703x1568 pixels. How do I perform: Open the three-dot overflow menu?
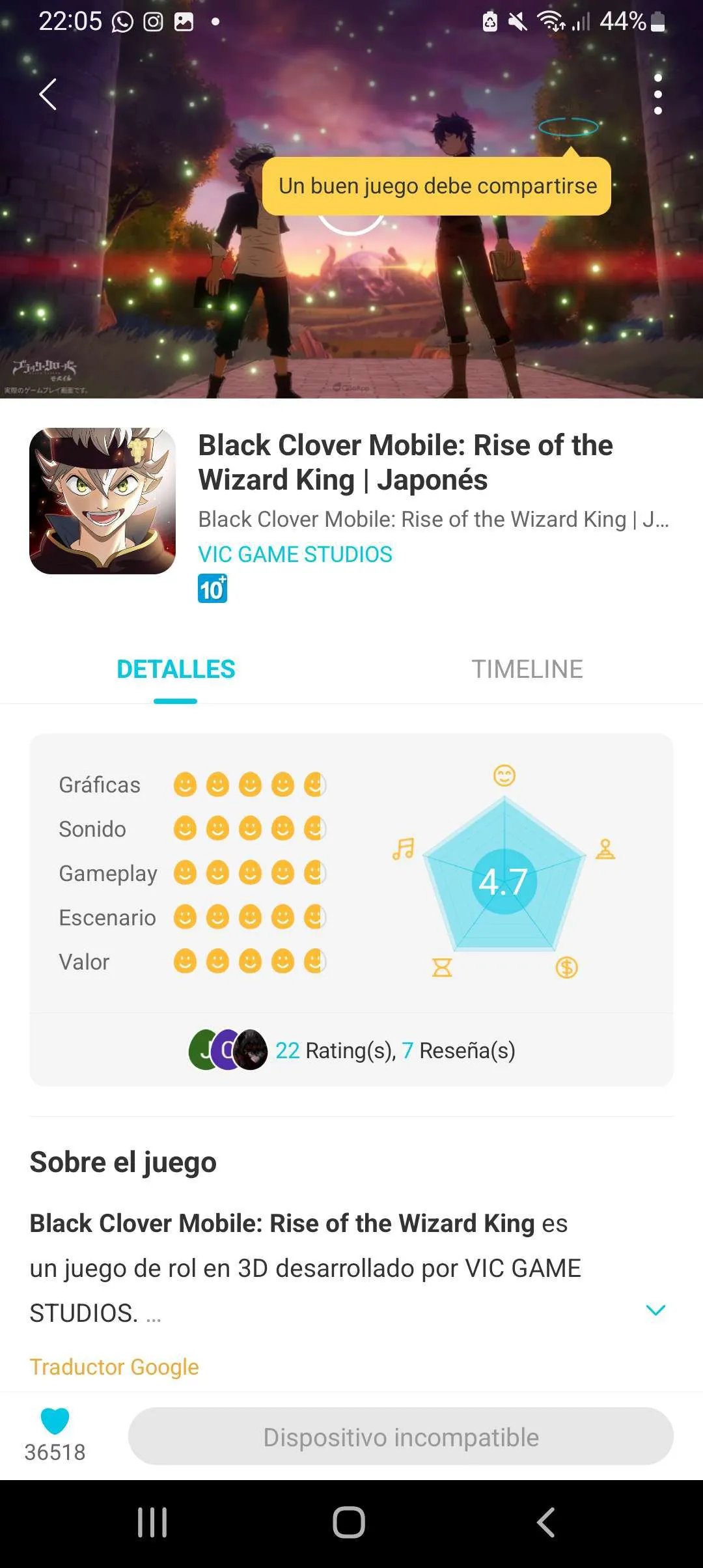coord(657,94)
